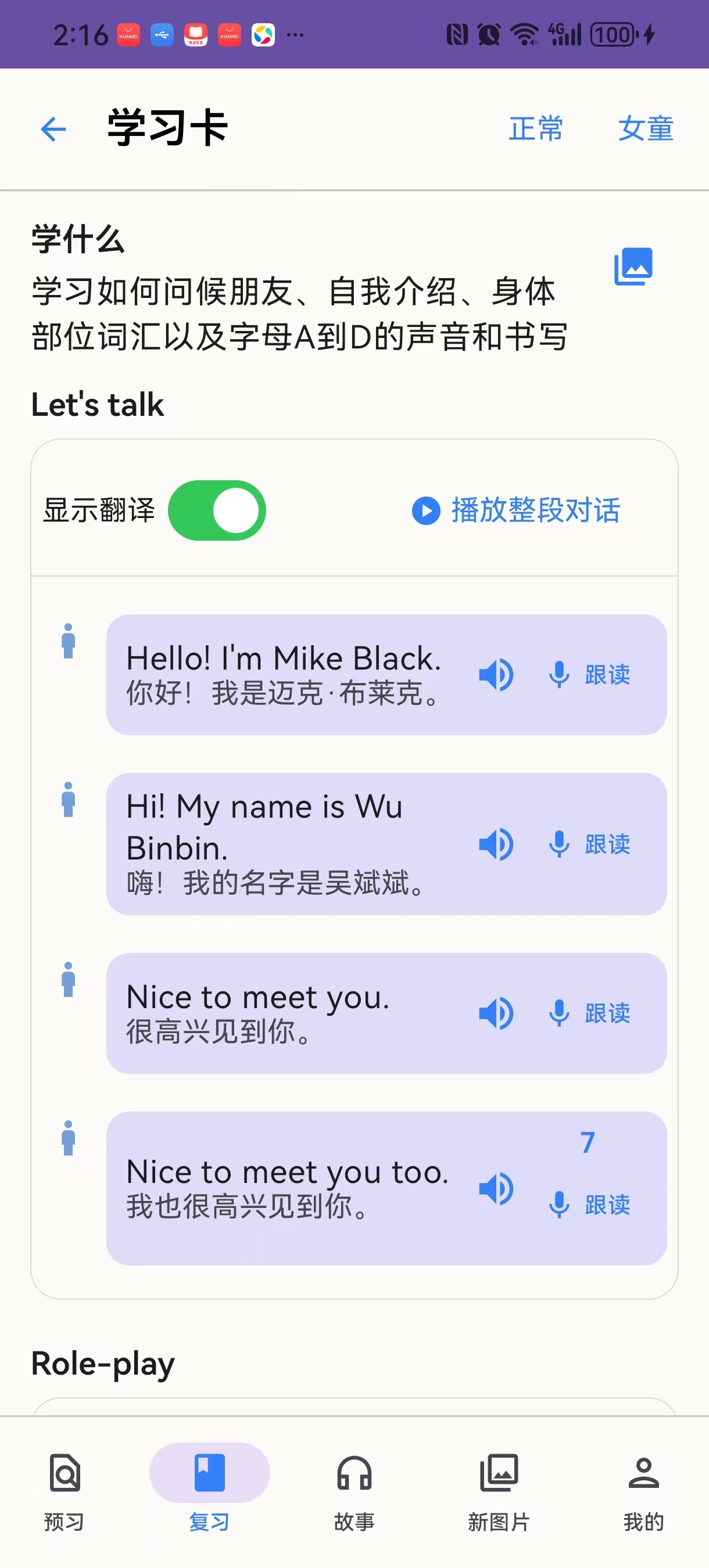Open the 预习 section
Viewport: 709px width, 1568px height.
pos(65,1497)
